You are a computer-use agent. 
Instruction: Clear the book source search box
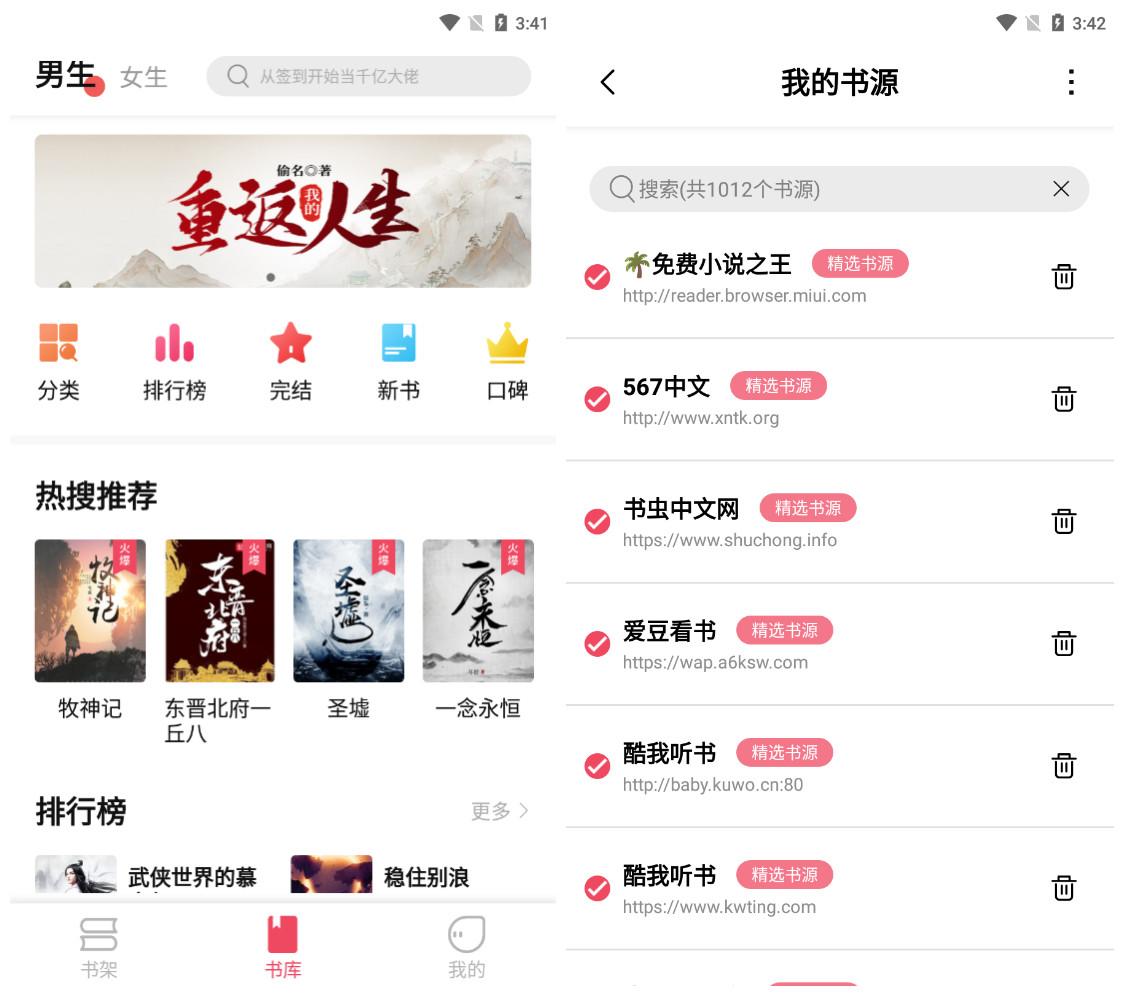(1061, 189)
